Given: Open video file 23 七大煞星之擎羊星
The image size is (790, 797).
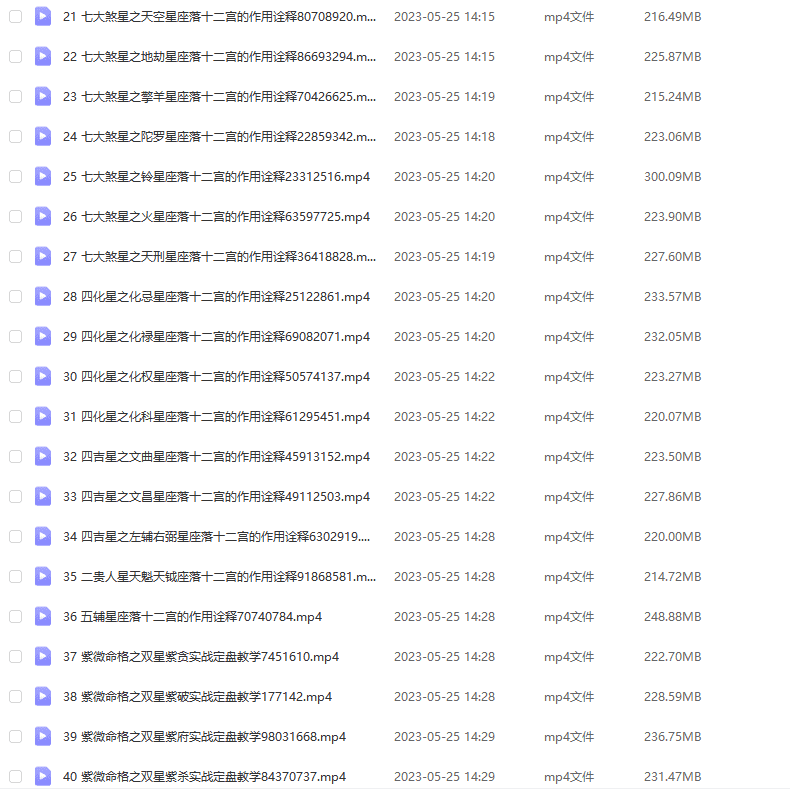Looking at the screenshot, I should pos(220,97).
